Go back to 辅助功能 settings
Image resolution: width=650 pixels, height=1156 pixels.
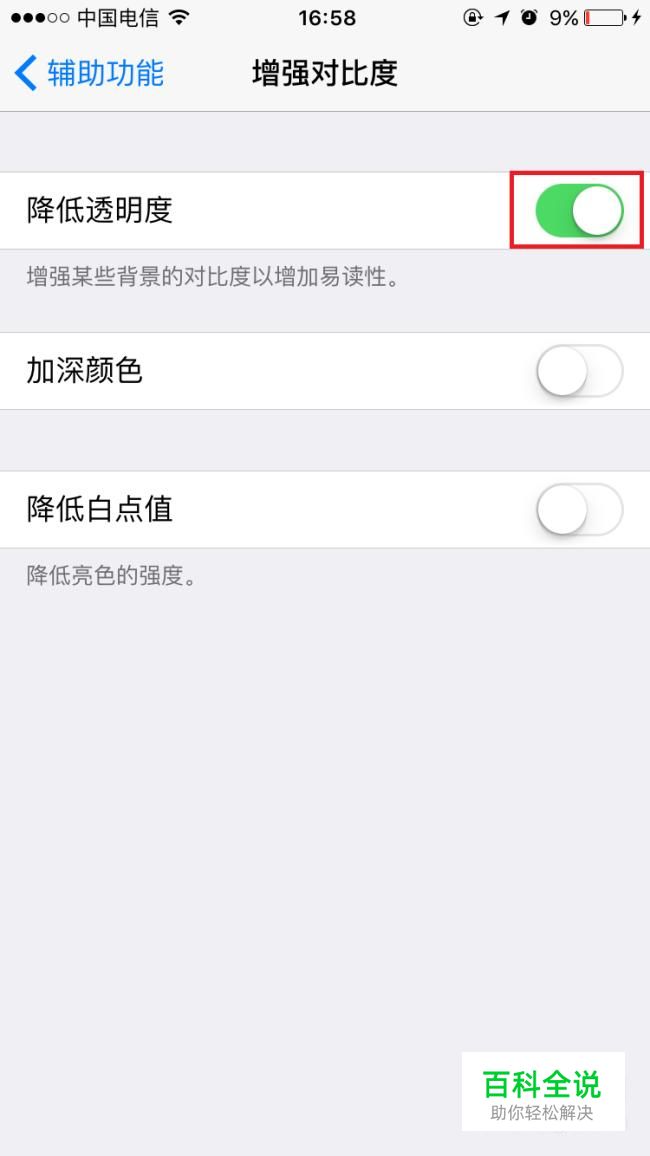[88, 74]
